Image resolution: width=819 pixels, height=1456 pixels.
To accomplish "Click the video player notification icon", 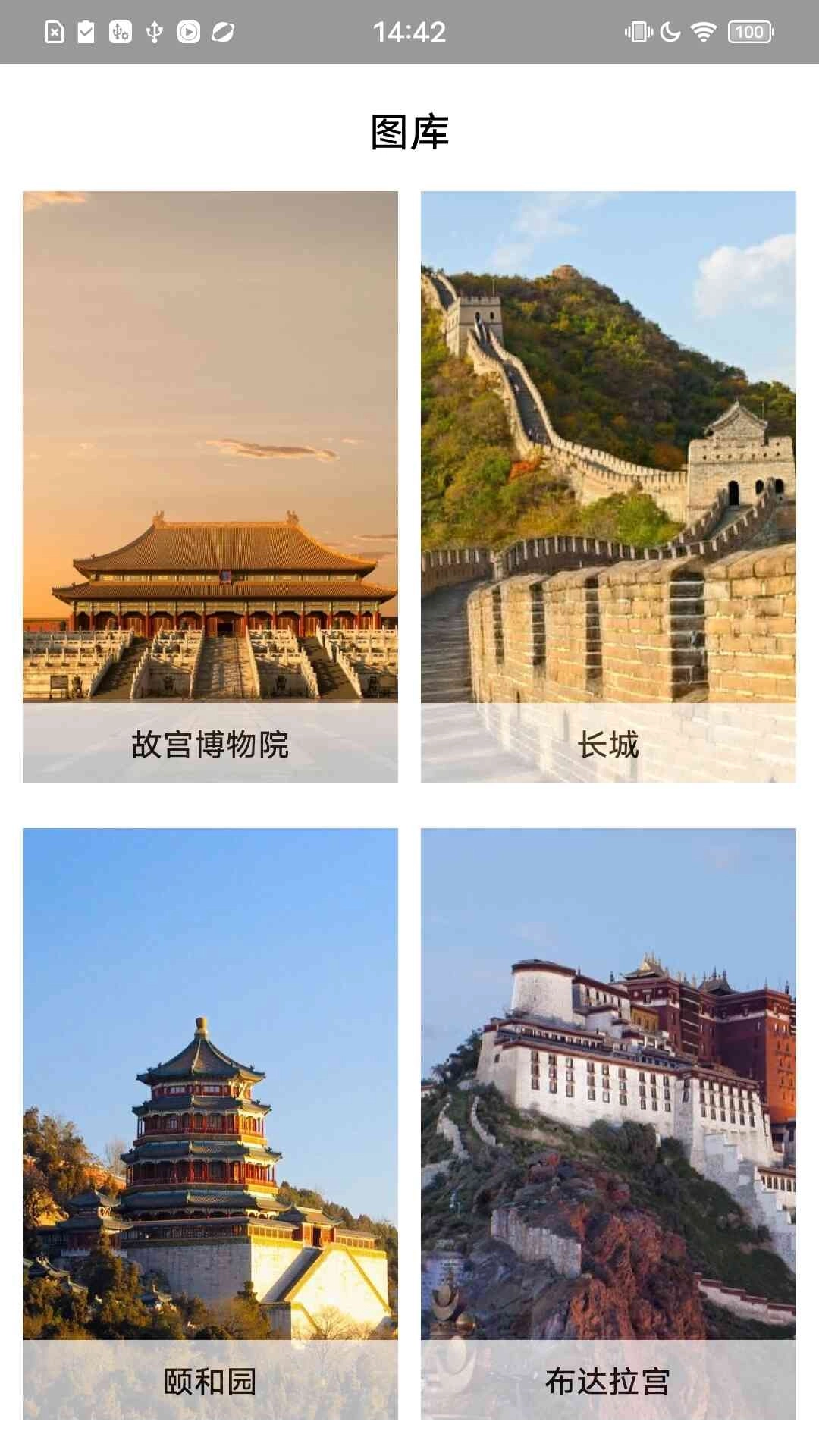I will [188, 30].
